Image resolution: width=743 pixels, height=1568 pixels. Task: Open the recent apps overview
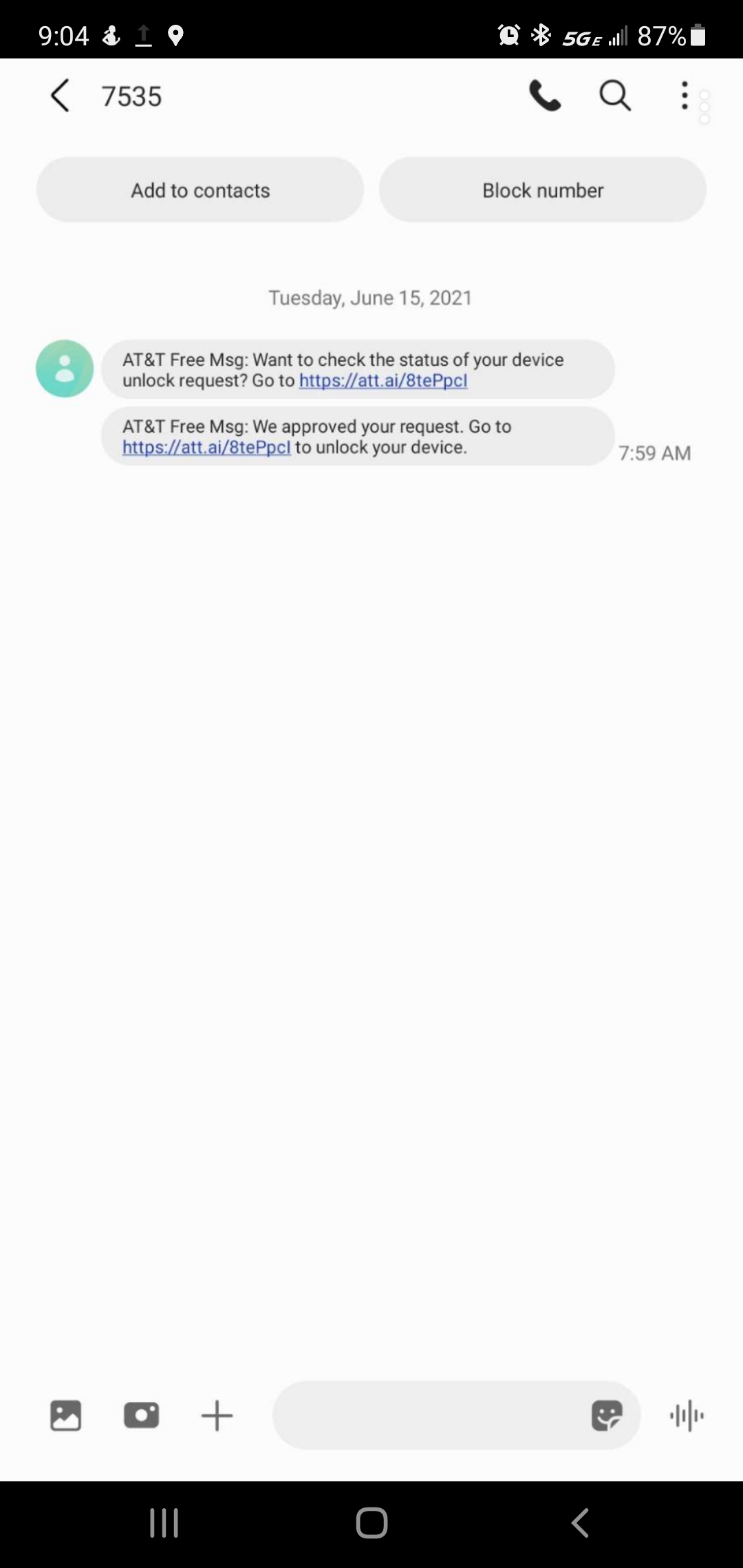point(164,1523)
